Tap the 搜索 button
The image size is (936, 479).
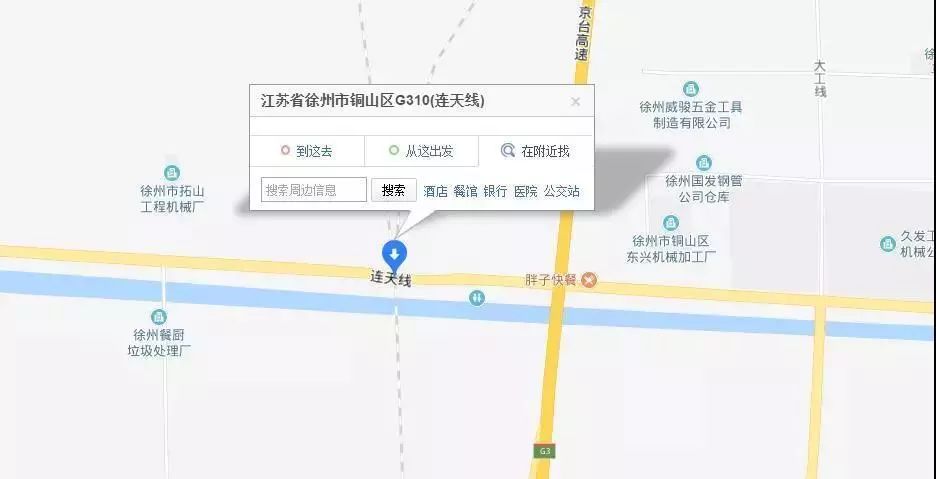tap(394, 190)
